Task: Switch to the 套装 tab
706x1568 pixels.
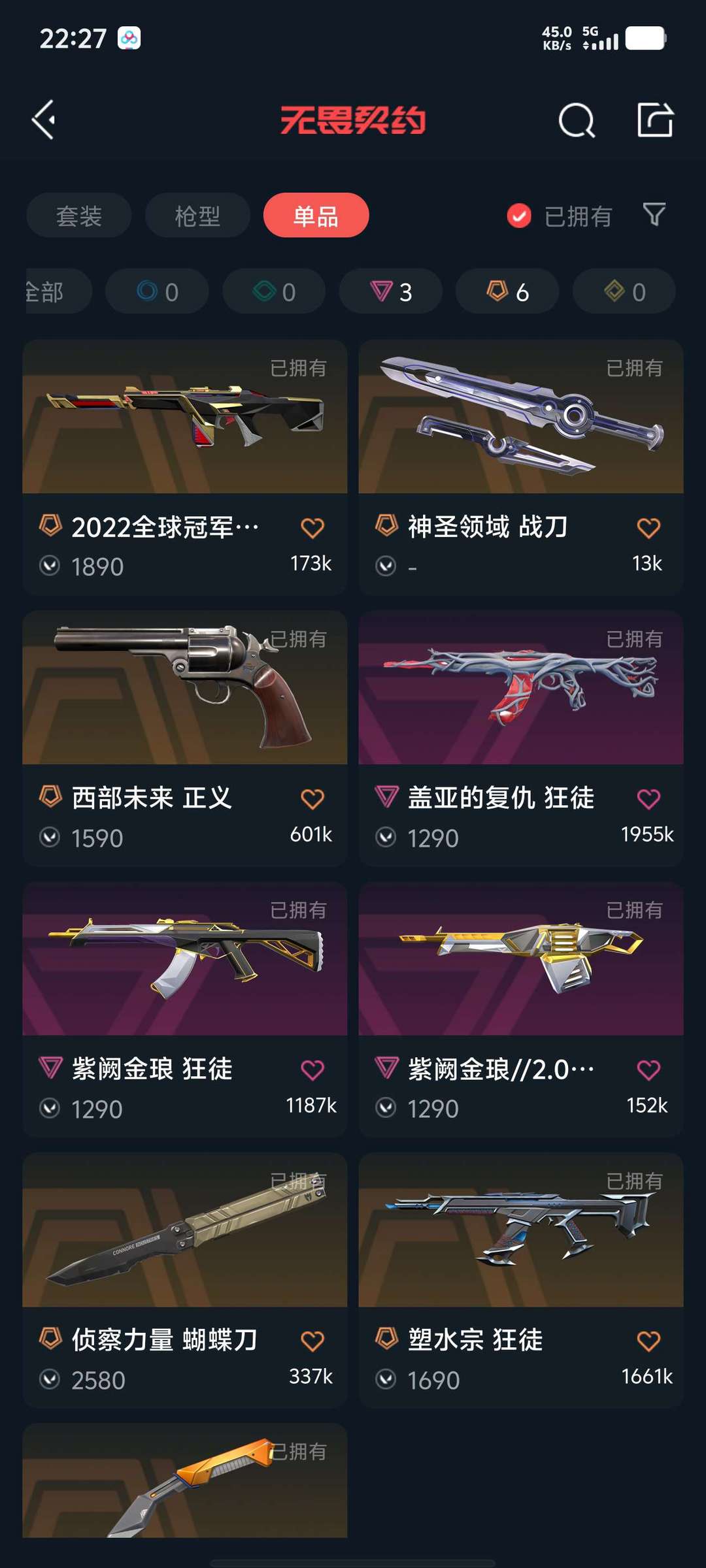Action: click(79, 216)
